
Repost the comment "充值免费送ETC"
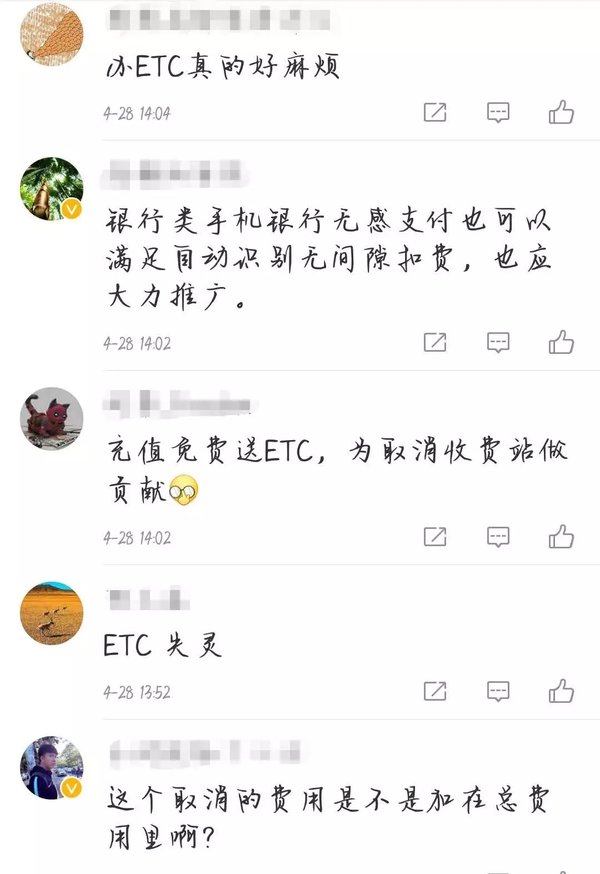click(435, 536)
